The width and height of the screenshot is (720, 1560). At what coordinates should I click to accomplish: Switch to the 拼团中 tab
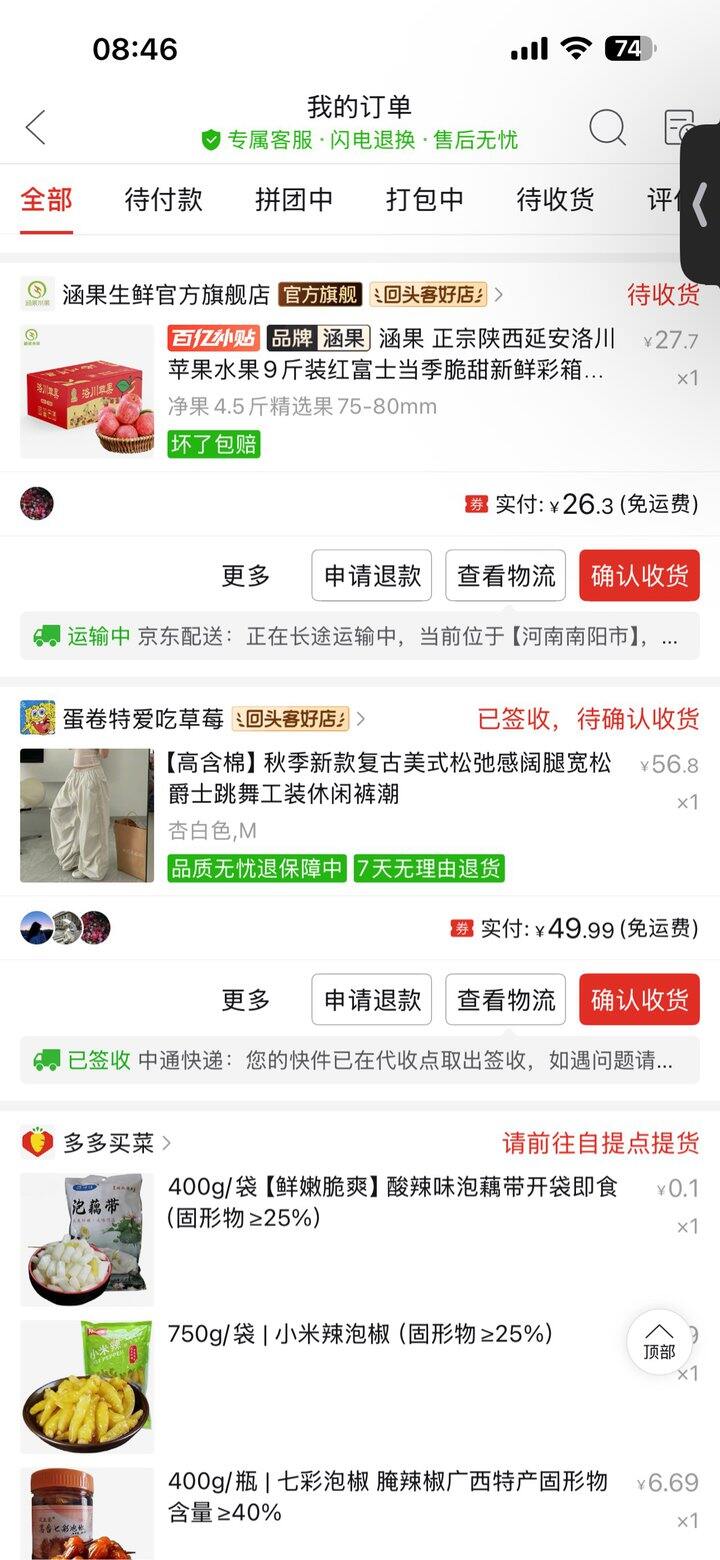(294, 199)
